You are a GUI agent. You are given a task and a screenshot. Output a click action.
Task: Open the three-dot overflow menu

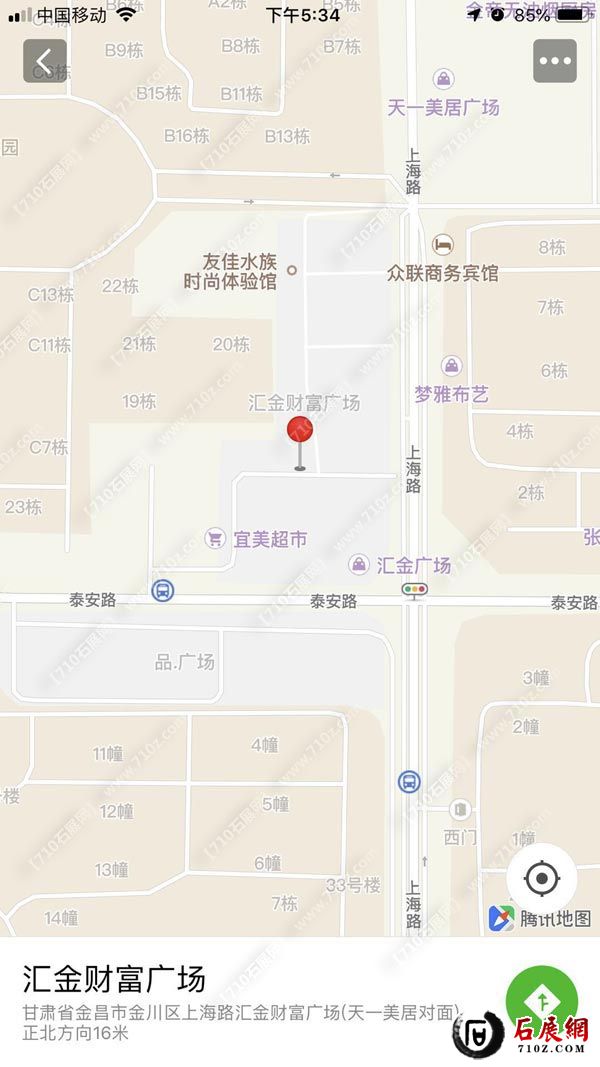coord(554,61)
